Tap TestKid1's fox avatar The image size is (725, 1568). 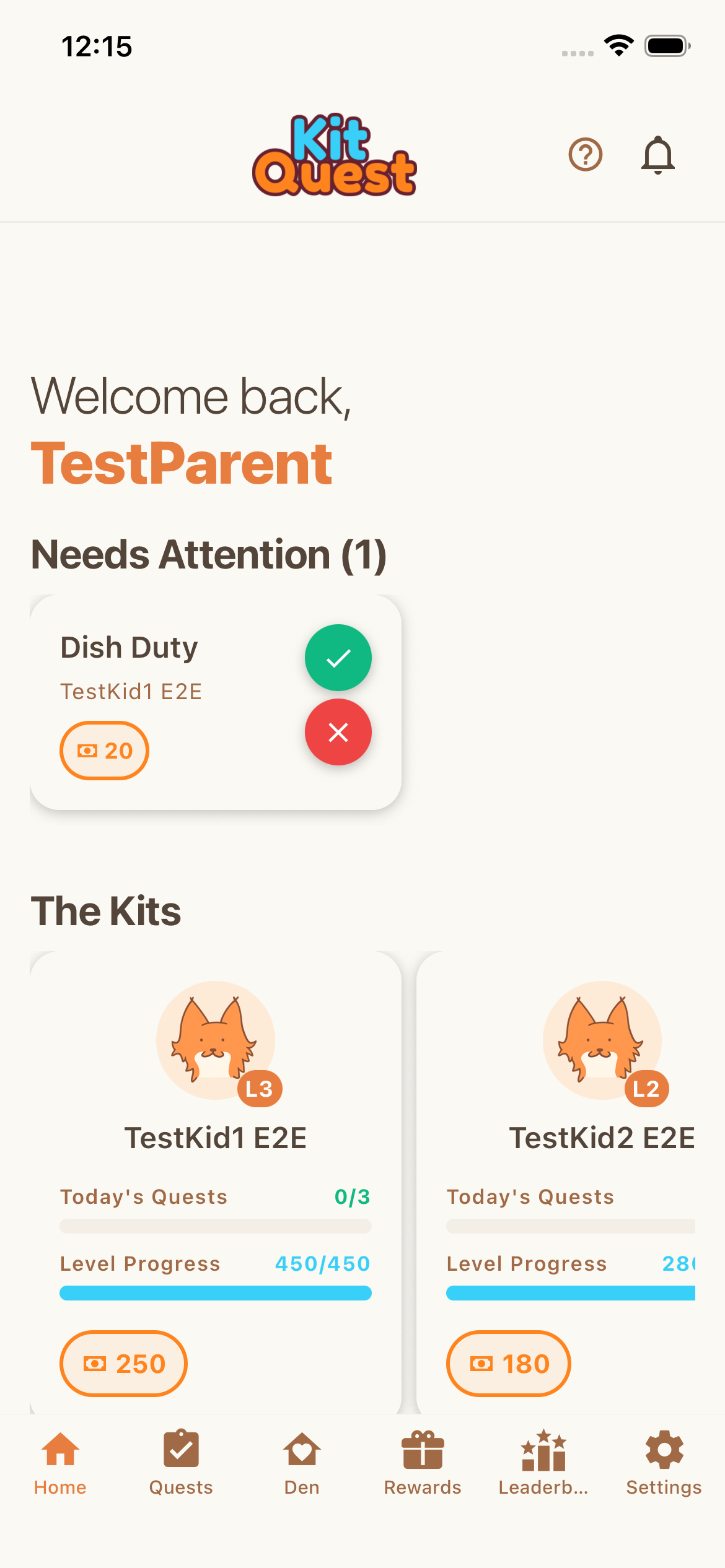tap(216, 1040)
